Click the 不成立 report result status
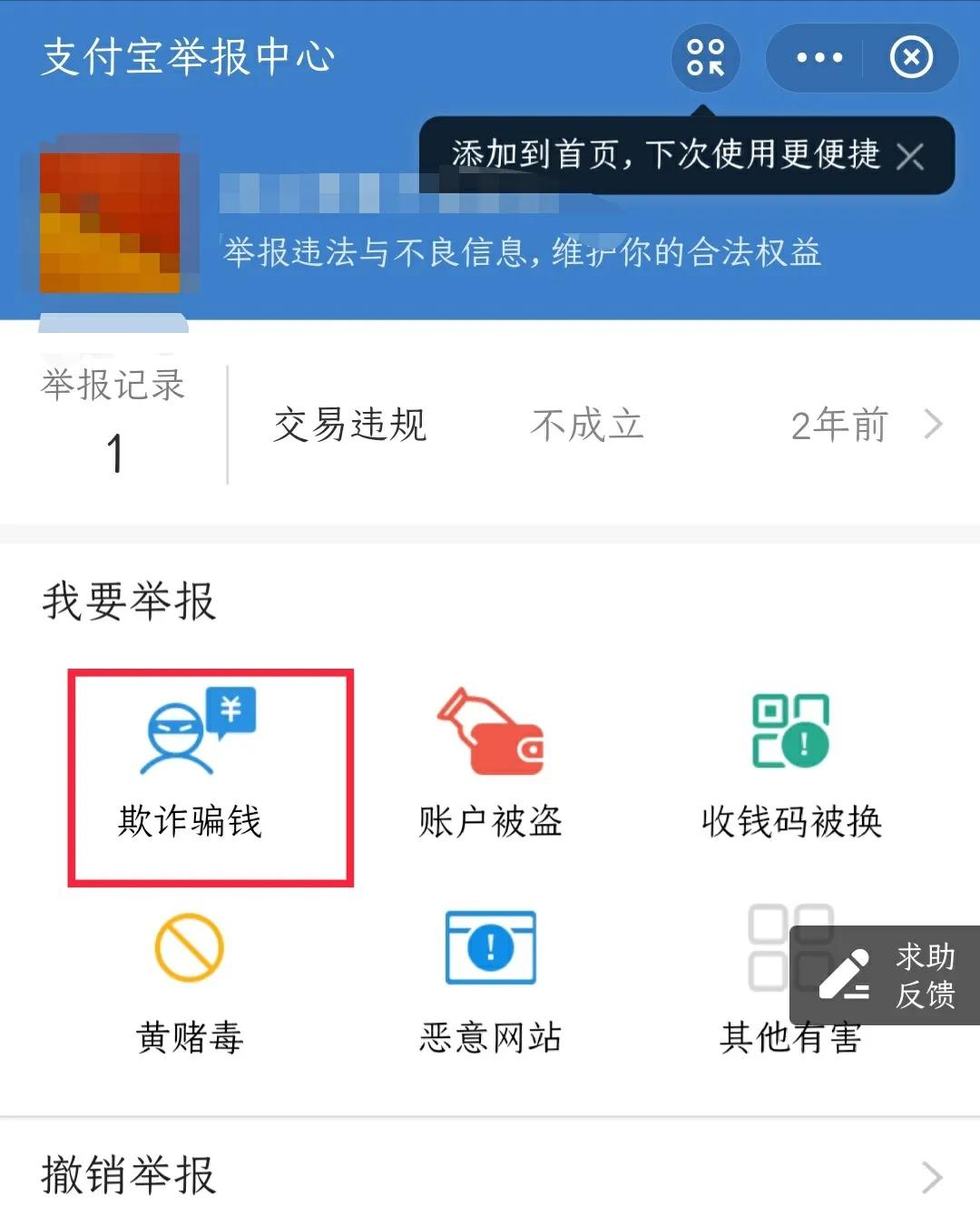 tap(586, 425)
